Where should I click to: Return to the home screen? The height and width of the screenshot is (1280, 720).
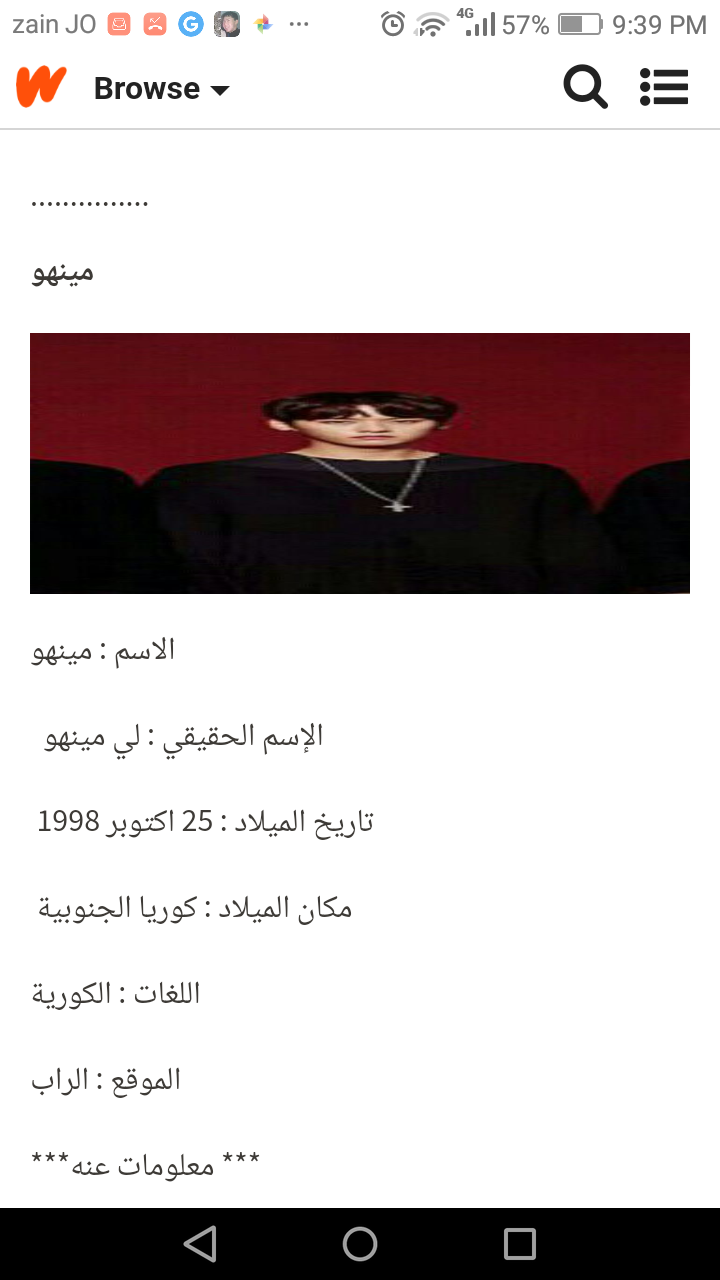tap(360, 1244)
